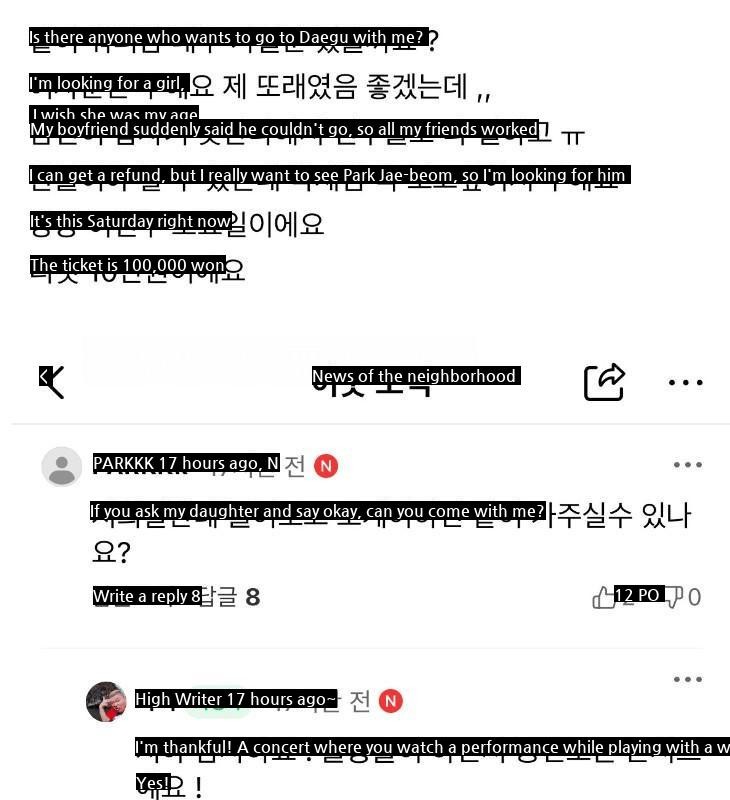Dislike PARKKK's comment
Image resolution: width=730 pixels, height=800 pixels.
point(676,597)
